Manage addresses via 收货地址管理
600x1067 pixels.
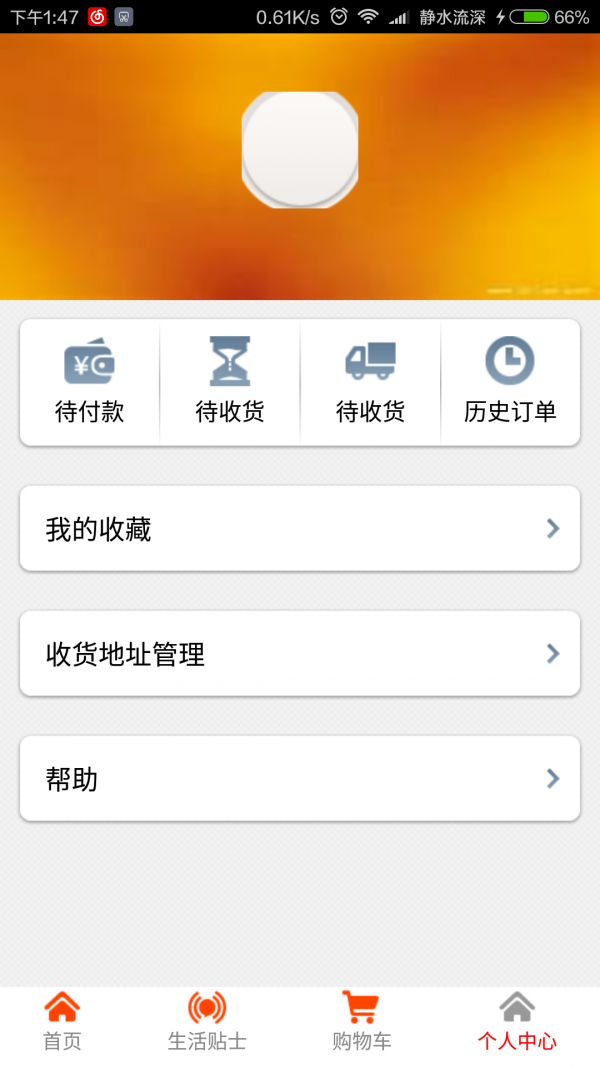click(x=300, y=653)
